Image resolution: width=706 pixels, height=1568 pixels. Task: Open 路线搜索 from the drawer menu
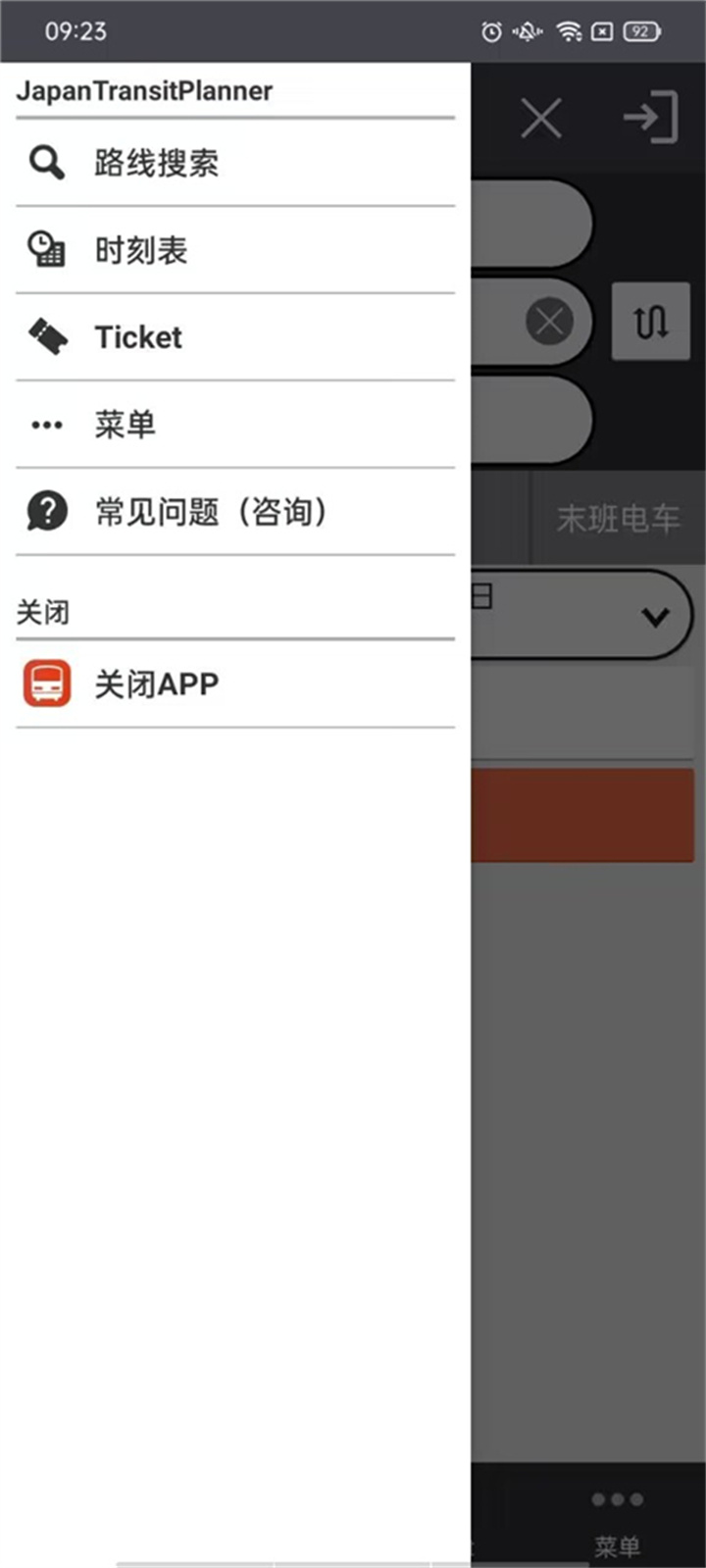pyautogui.click(x=157, y=163)
